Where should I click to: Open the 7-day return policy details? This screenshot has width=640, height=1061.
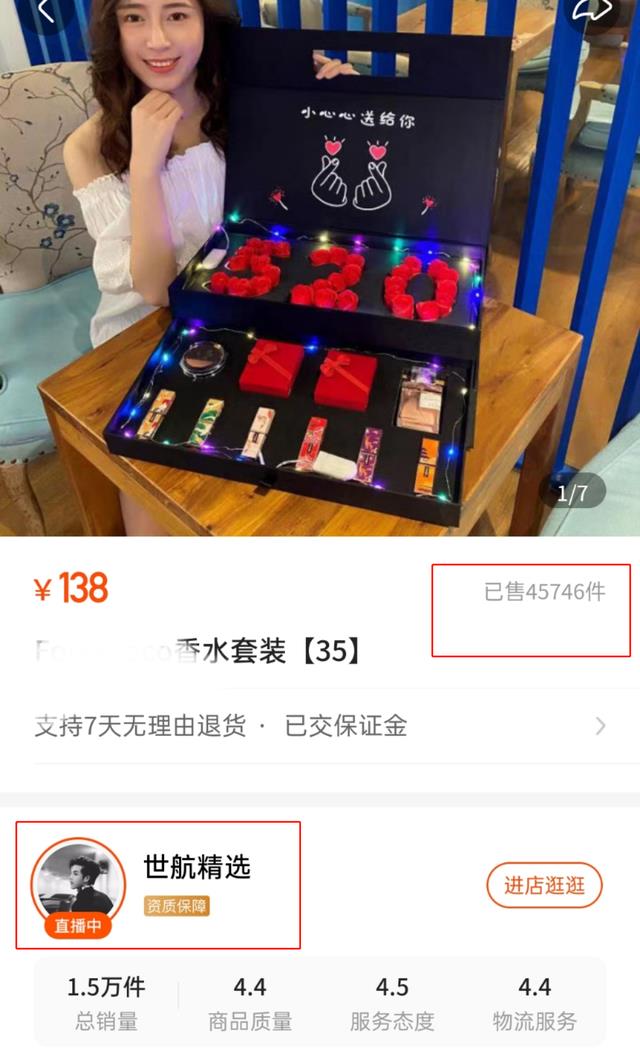[x=320, y=726]
